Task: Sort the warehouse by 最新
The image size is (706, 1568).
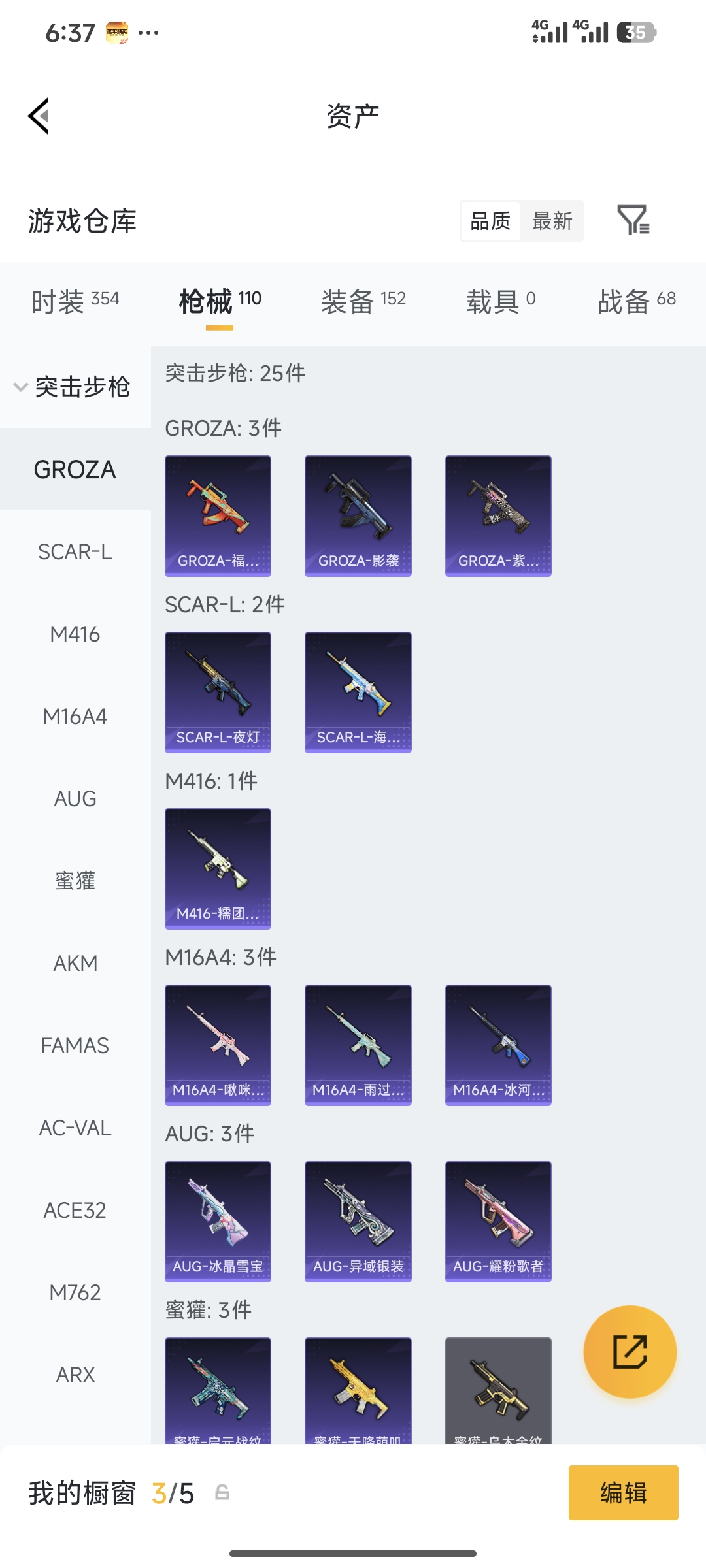Action: pos(552,221)
